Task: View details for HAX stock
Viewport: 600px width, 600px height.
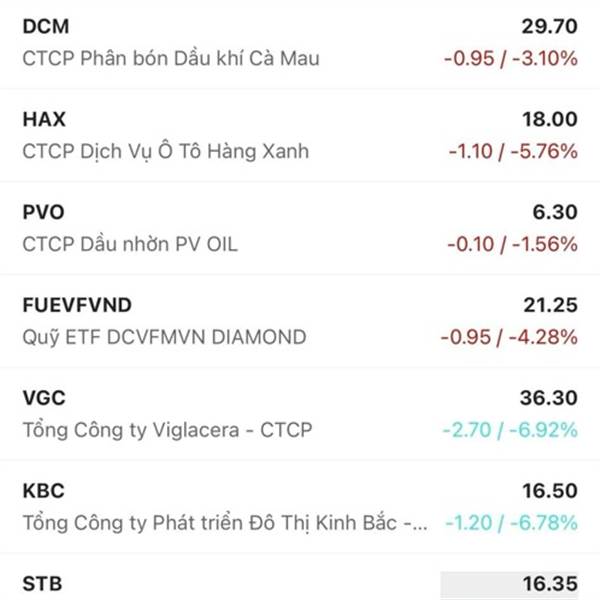Action: point(300,135)
